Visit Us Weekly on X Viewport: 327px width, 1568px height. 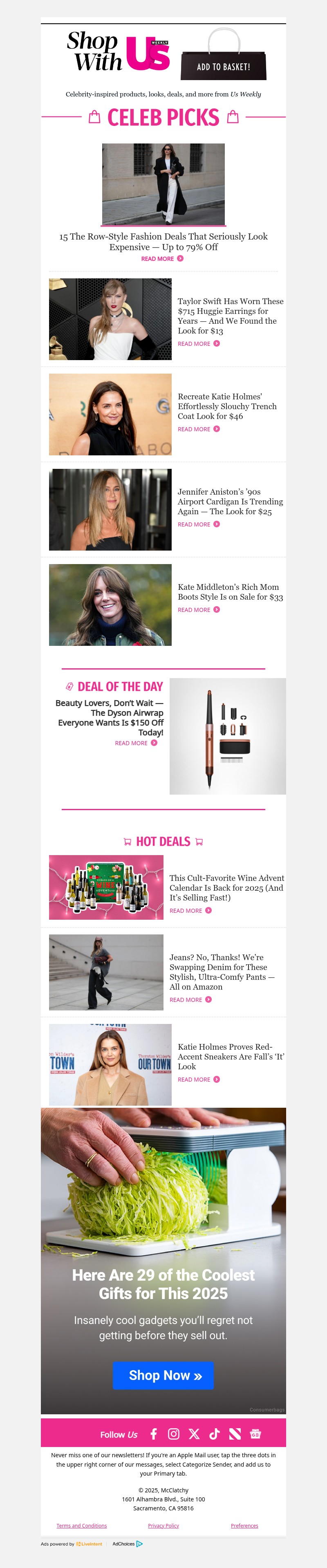[194, 1434]
